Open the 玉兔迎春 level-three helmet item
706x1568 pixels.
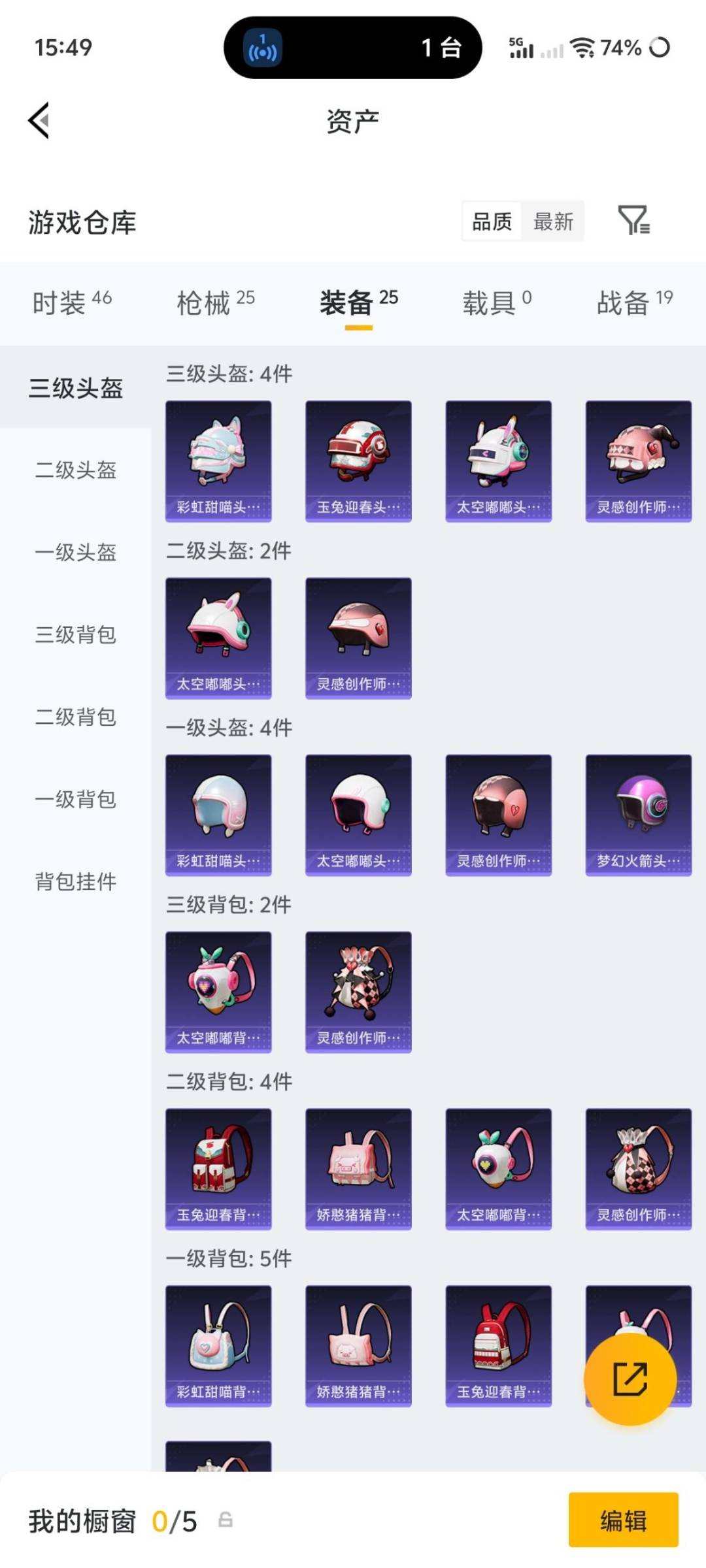click(x=358, y=461)
